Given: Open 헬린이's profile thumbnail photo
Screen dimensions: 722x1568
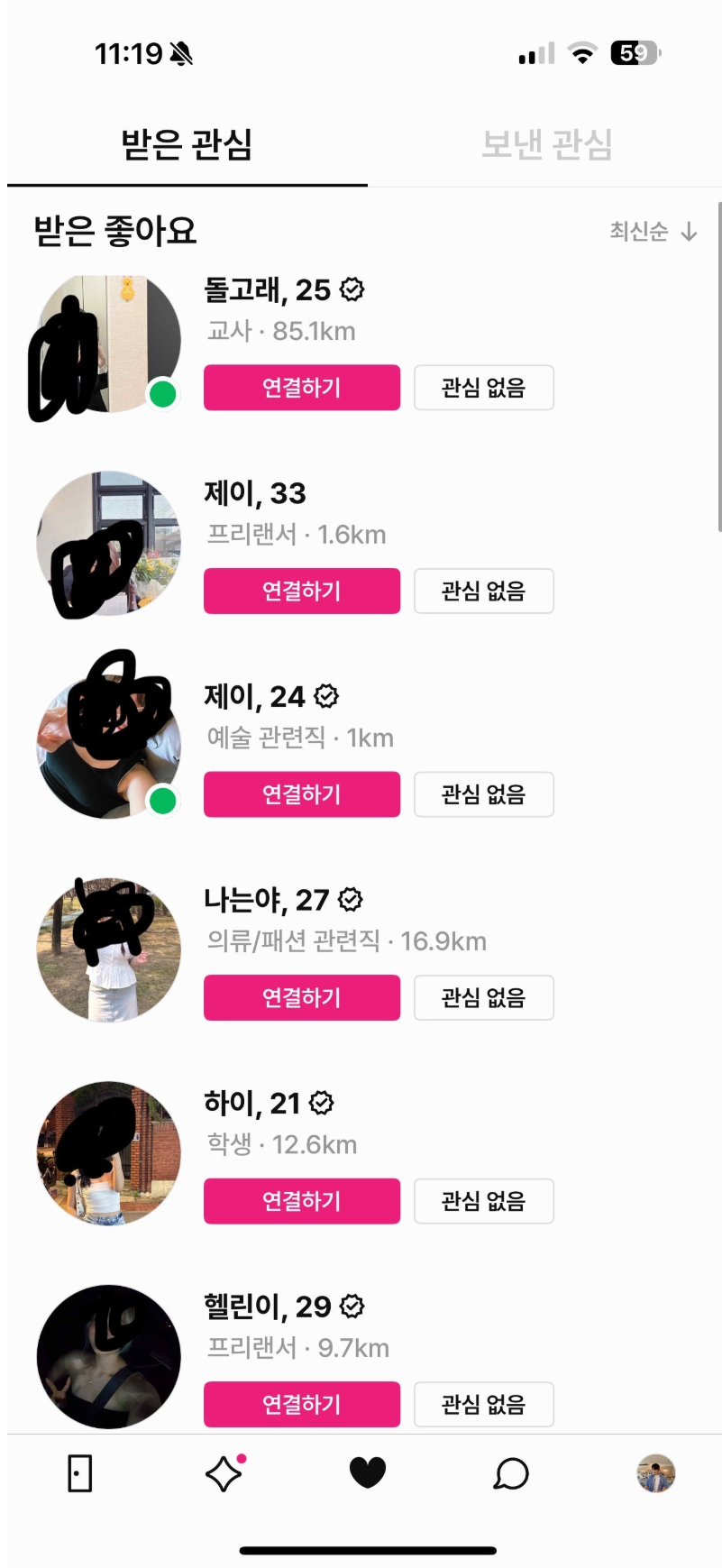Looking at the screenshot, I should [107, 1357].
